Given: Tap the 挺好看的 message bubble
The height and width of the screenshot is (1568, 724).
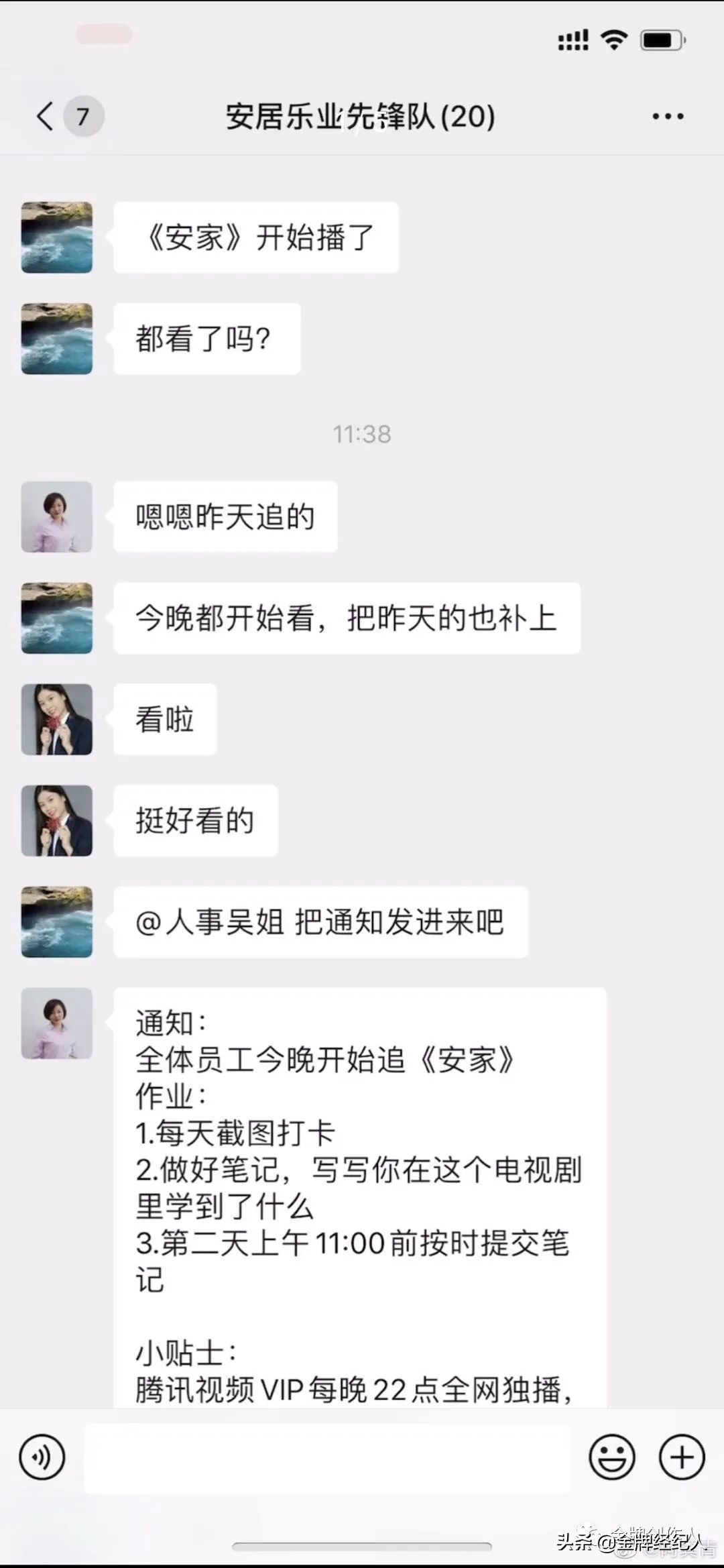Looking at the screenshot, I should click(195, 821).
